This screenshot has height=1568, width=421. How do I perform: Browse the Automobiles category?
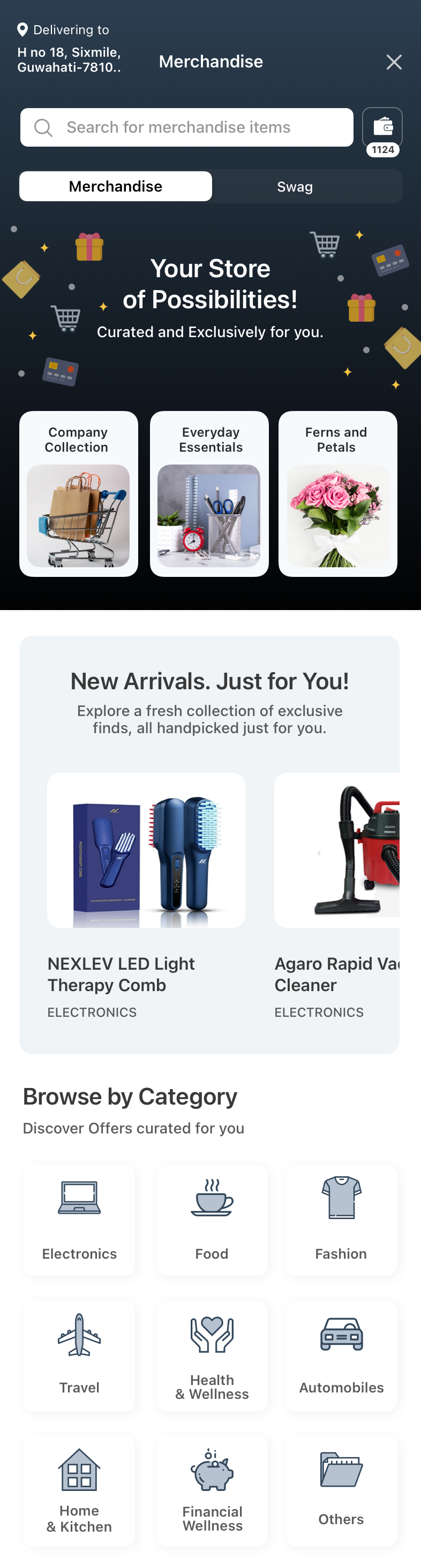tap(341, 1355)
